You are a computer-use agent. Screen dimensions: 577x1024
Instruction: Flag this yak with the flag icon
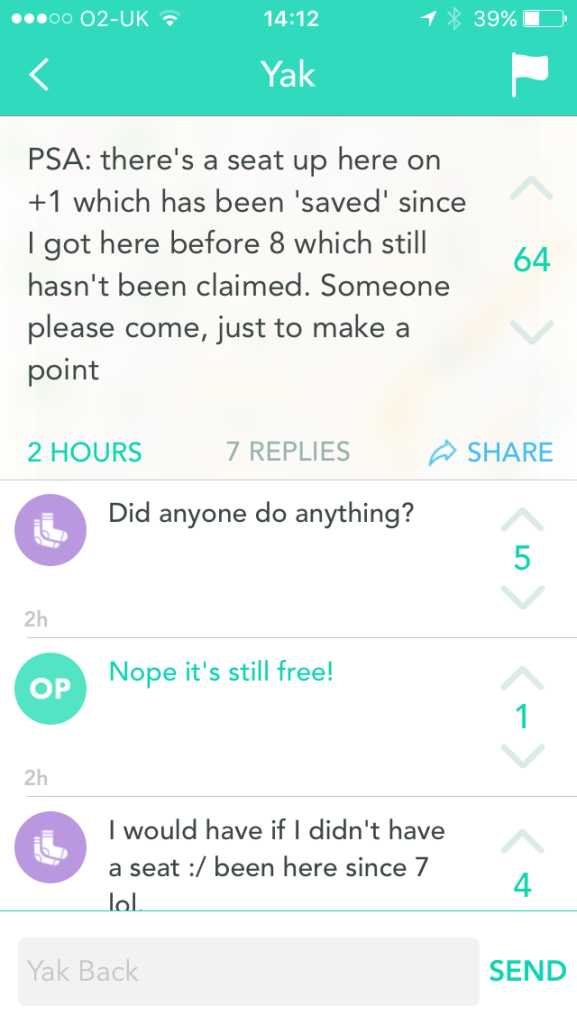(x=529, y=74)
